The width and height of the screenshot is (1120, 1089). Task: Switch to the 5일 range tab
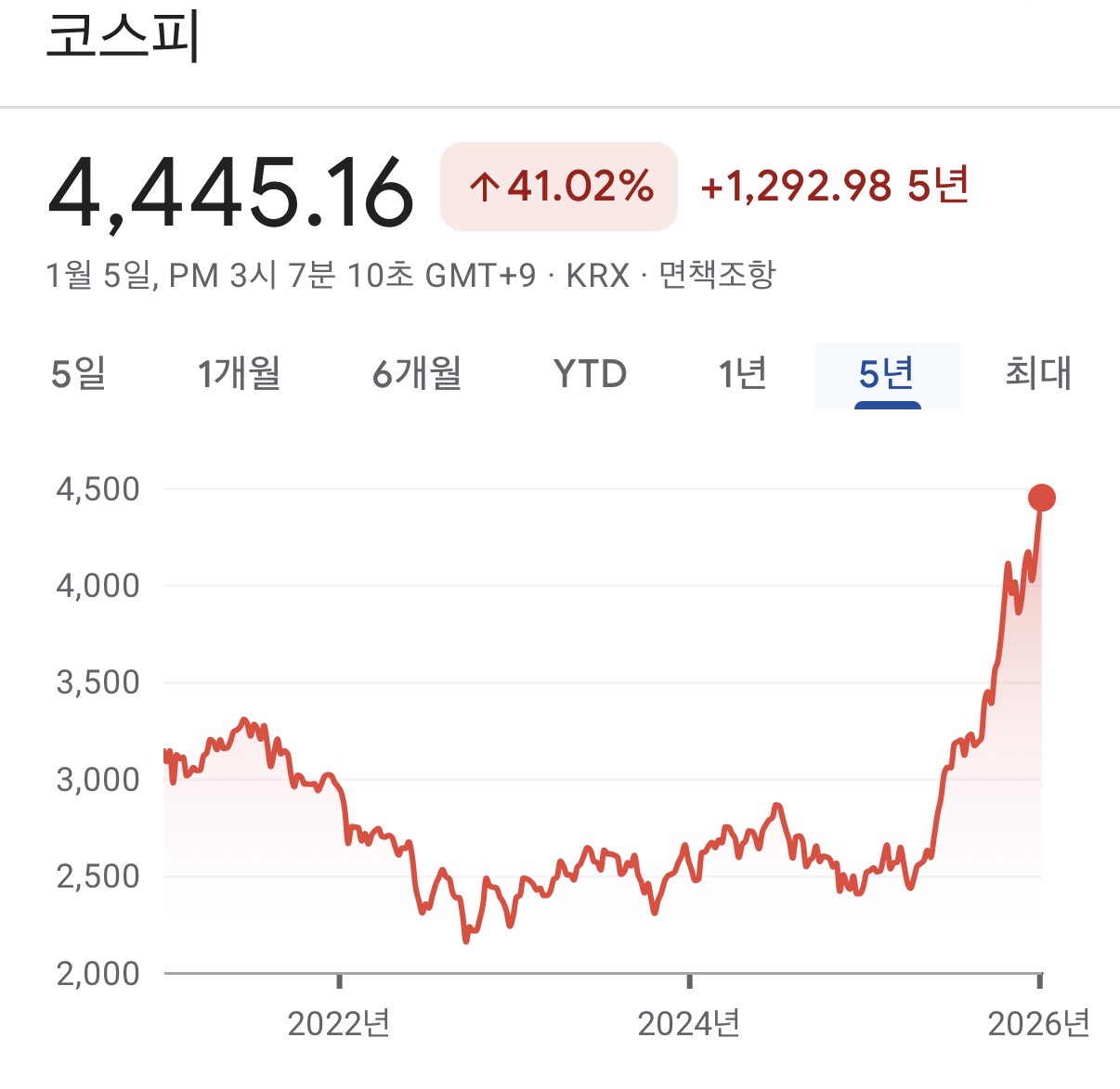click(79, 374)
